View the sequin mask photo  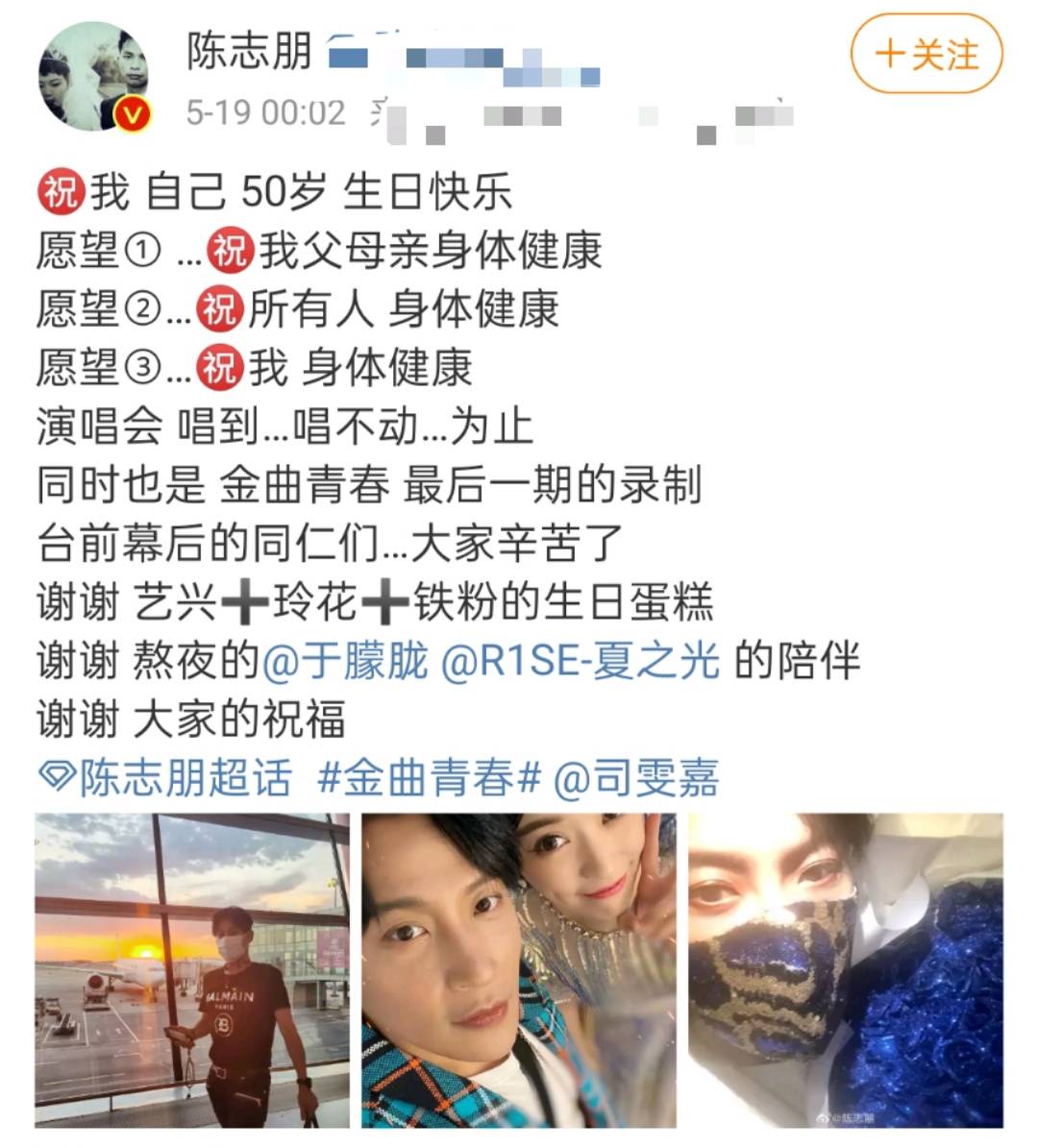point(846,970)
